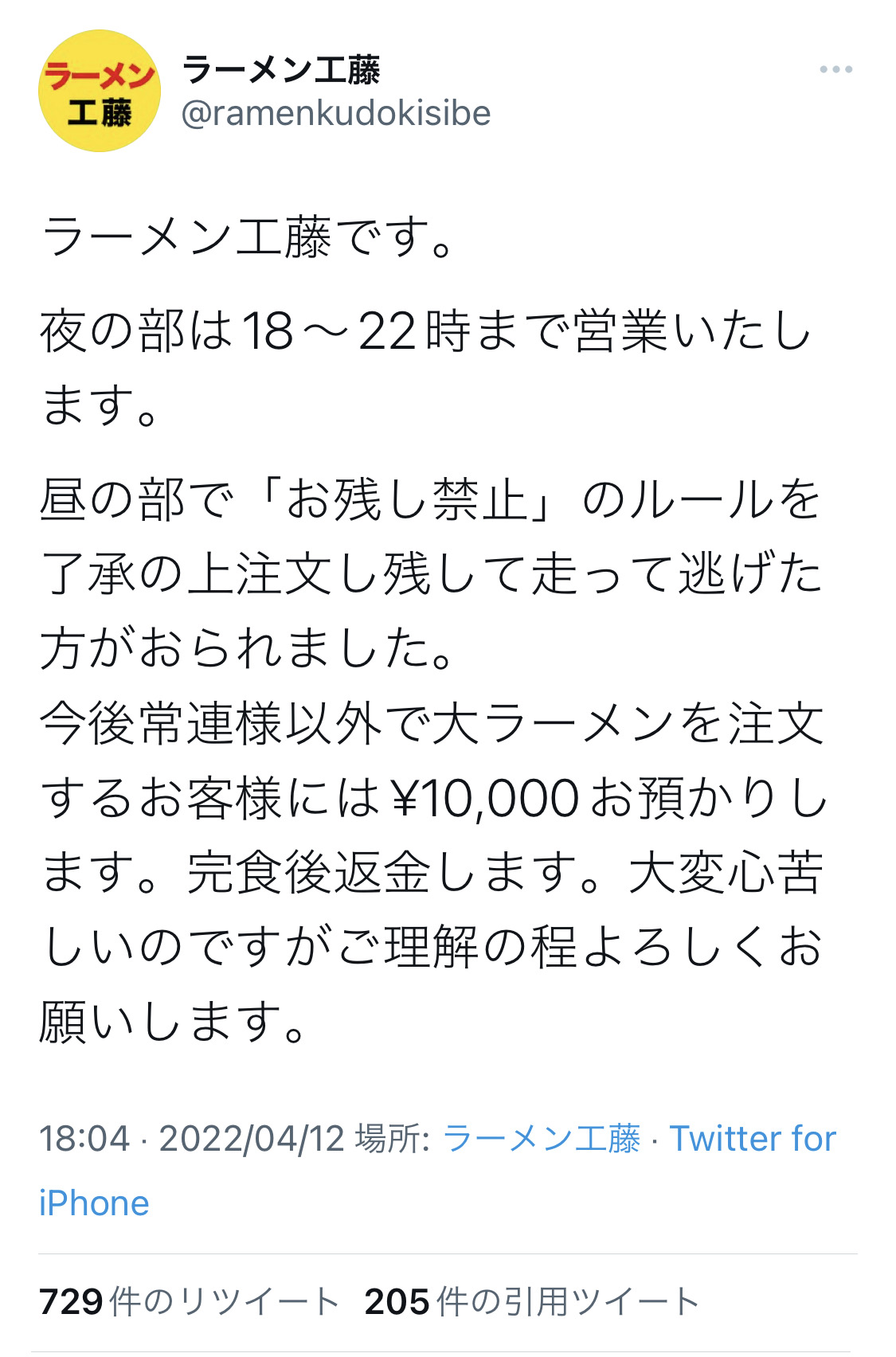Open ラーメン工藤 profile avatar
Image resolution: width=896 pixels, height=1357 pixels.
click(100, 92)
